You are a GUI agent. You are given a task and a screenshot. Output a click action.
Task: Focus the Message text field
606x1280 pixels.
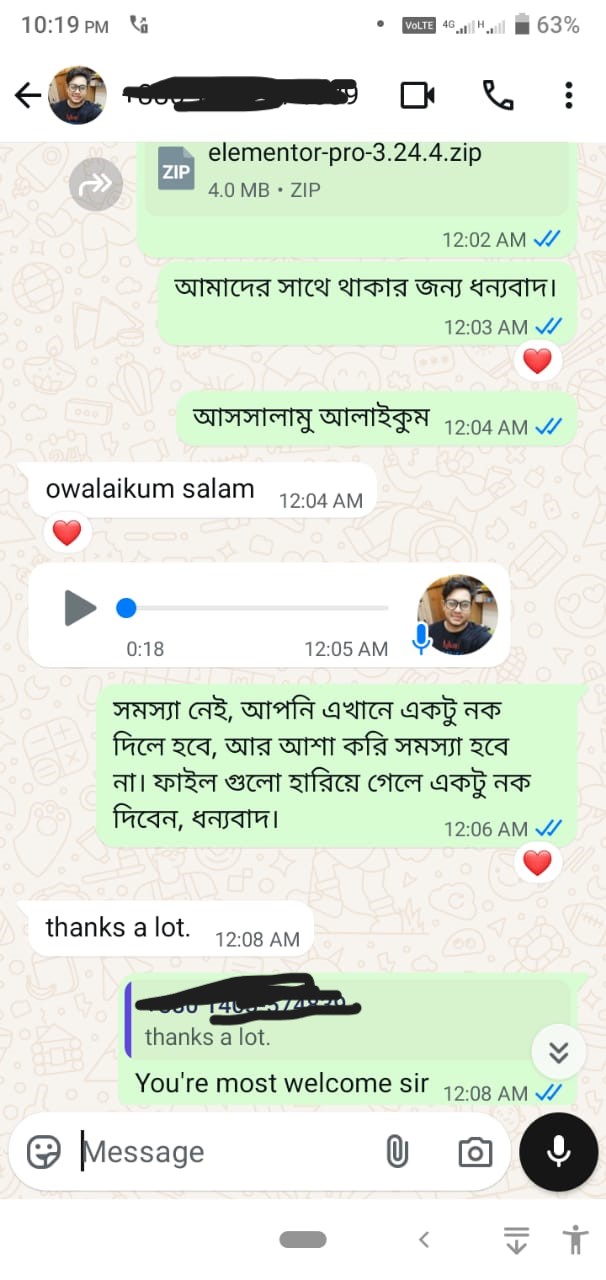click(225, 1152)
